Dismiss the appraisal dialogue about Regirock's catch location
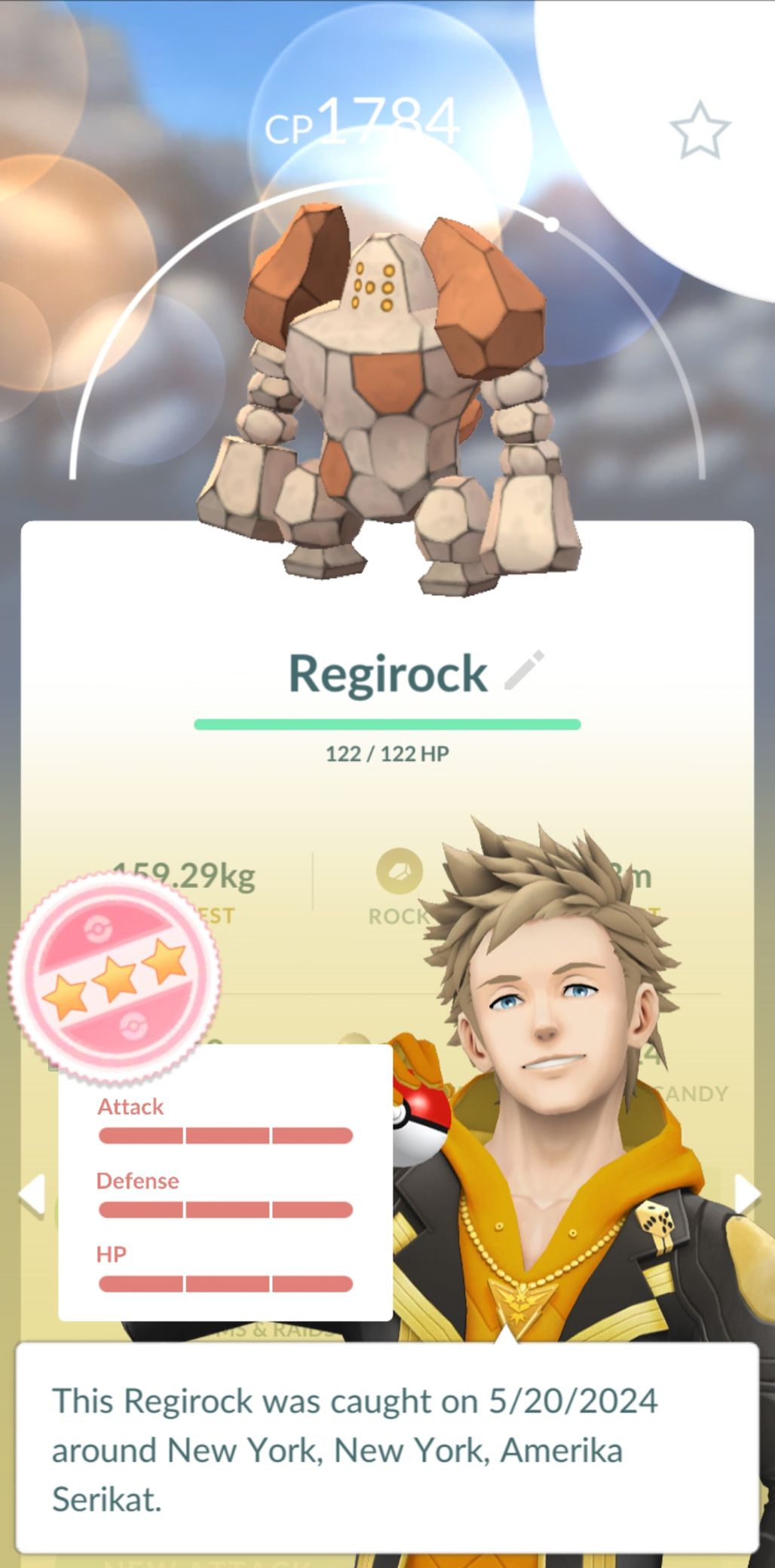 click(x=387, y=1448)
